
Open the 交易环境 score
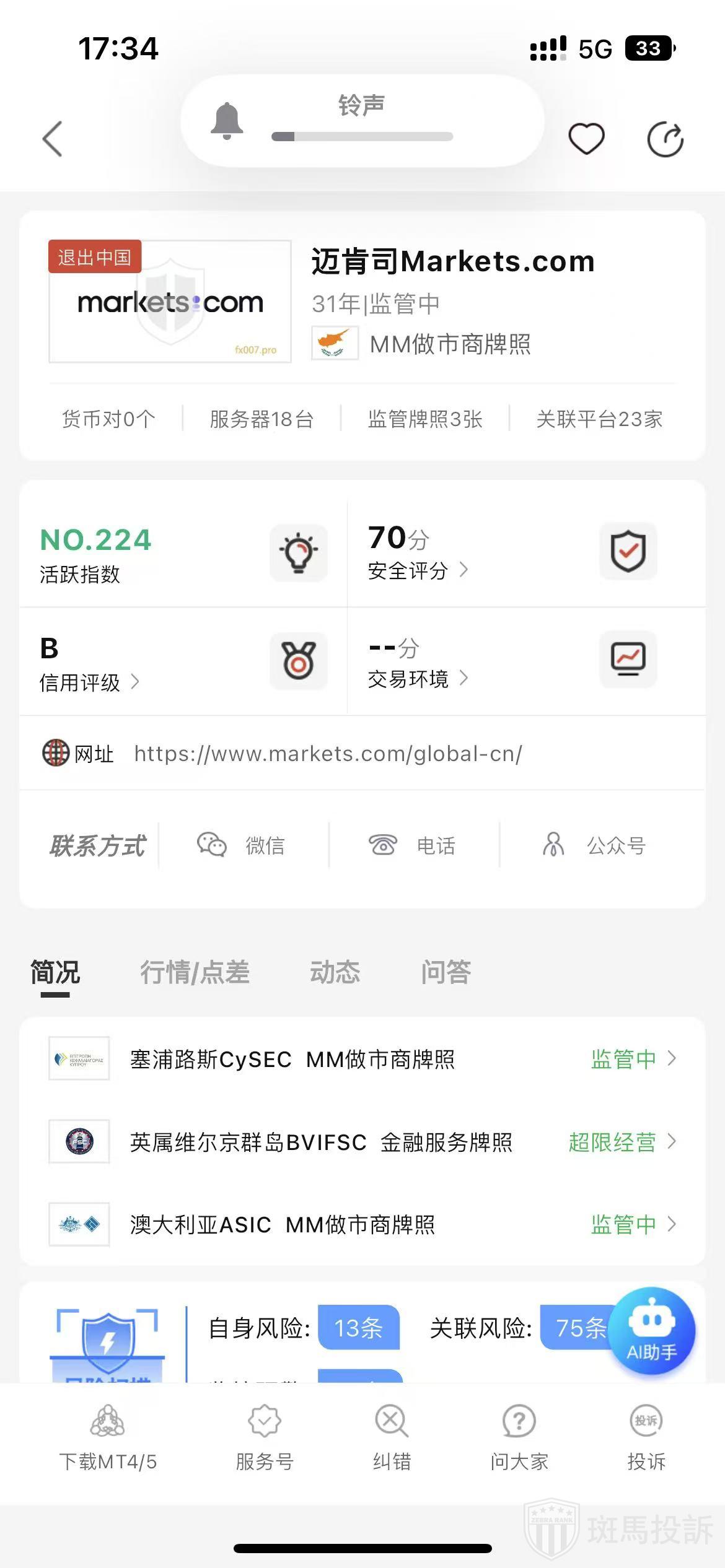(x=418, y=679)
